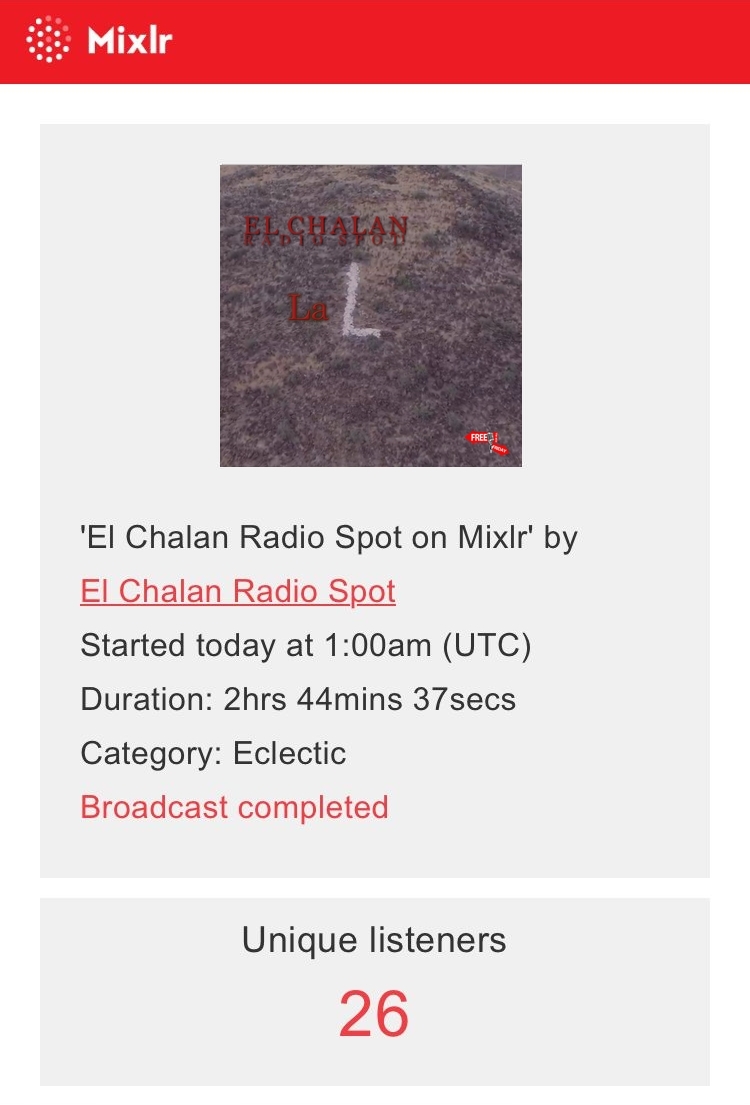Open the El Chalan Radio Spot link
Viewport: 750px width, 1105px height.
click(238, 591)
